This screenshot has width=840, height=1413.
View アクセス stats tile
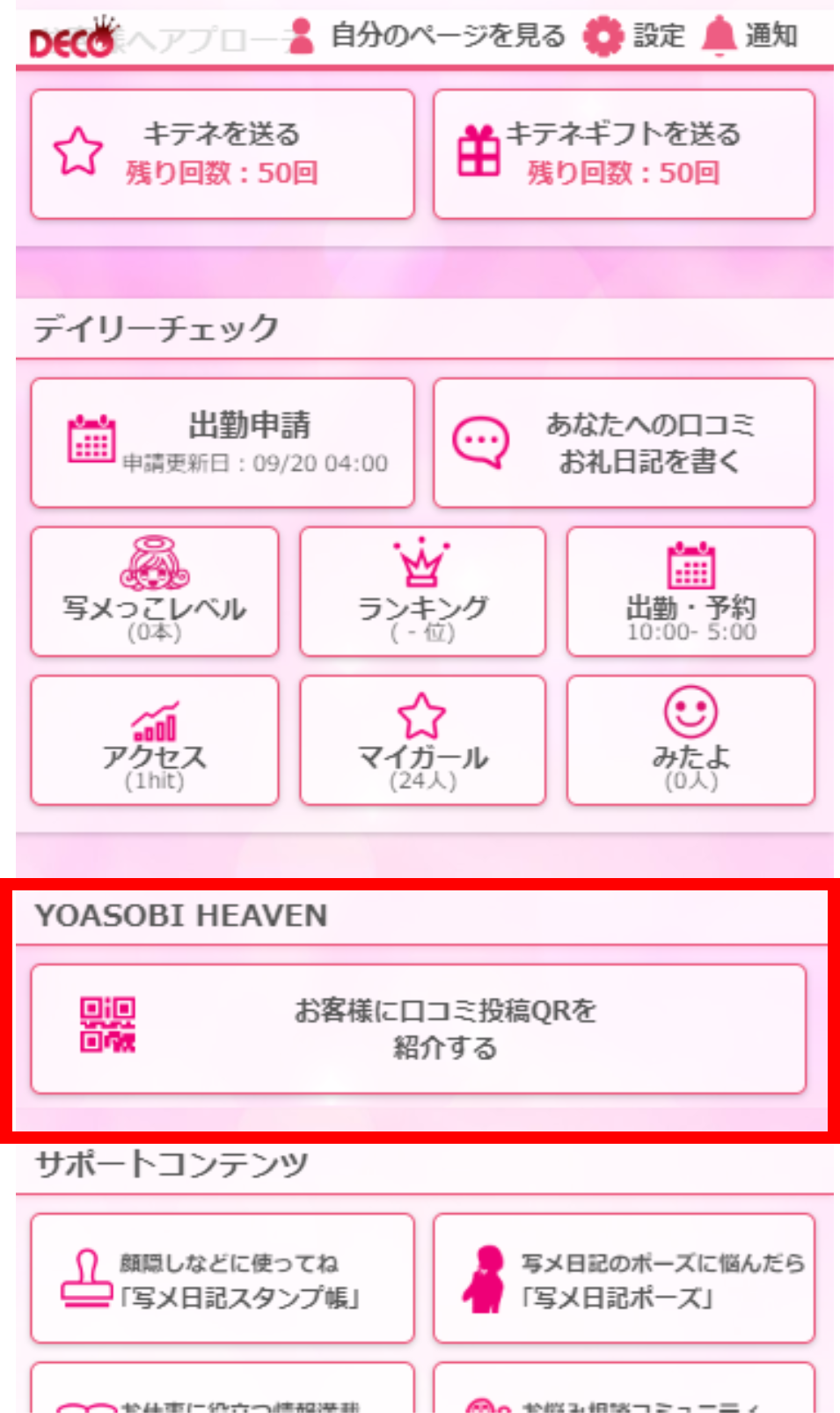pos(155,740)
